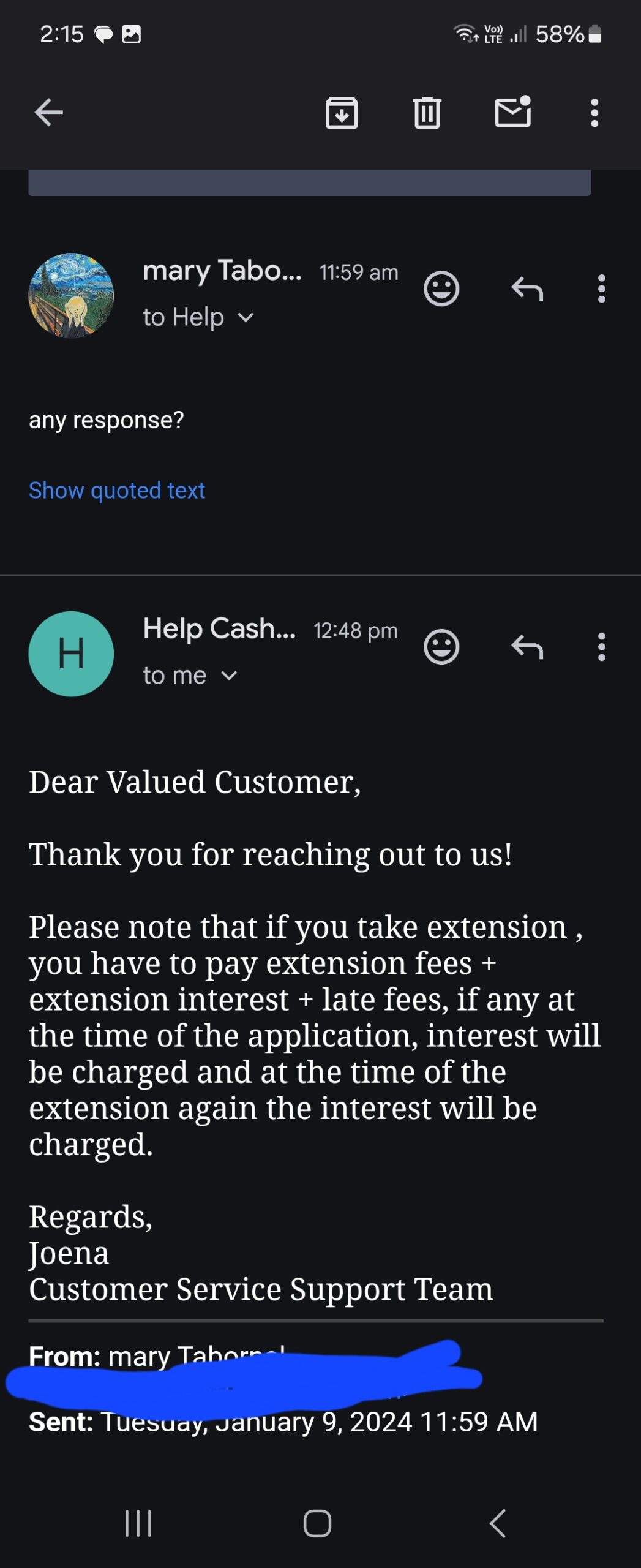This screenshot has width=641, height=1568.
Task: Delete this email thread
Action: pyautogui.click(x=427, y=113)
